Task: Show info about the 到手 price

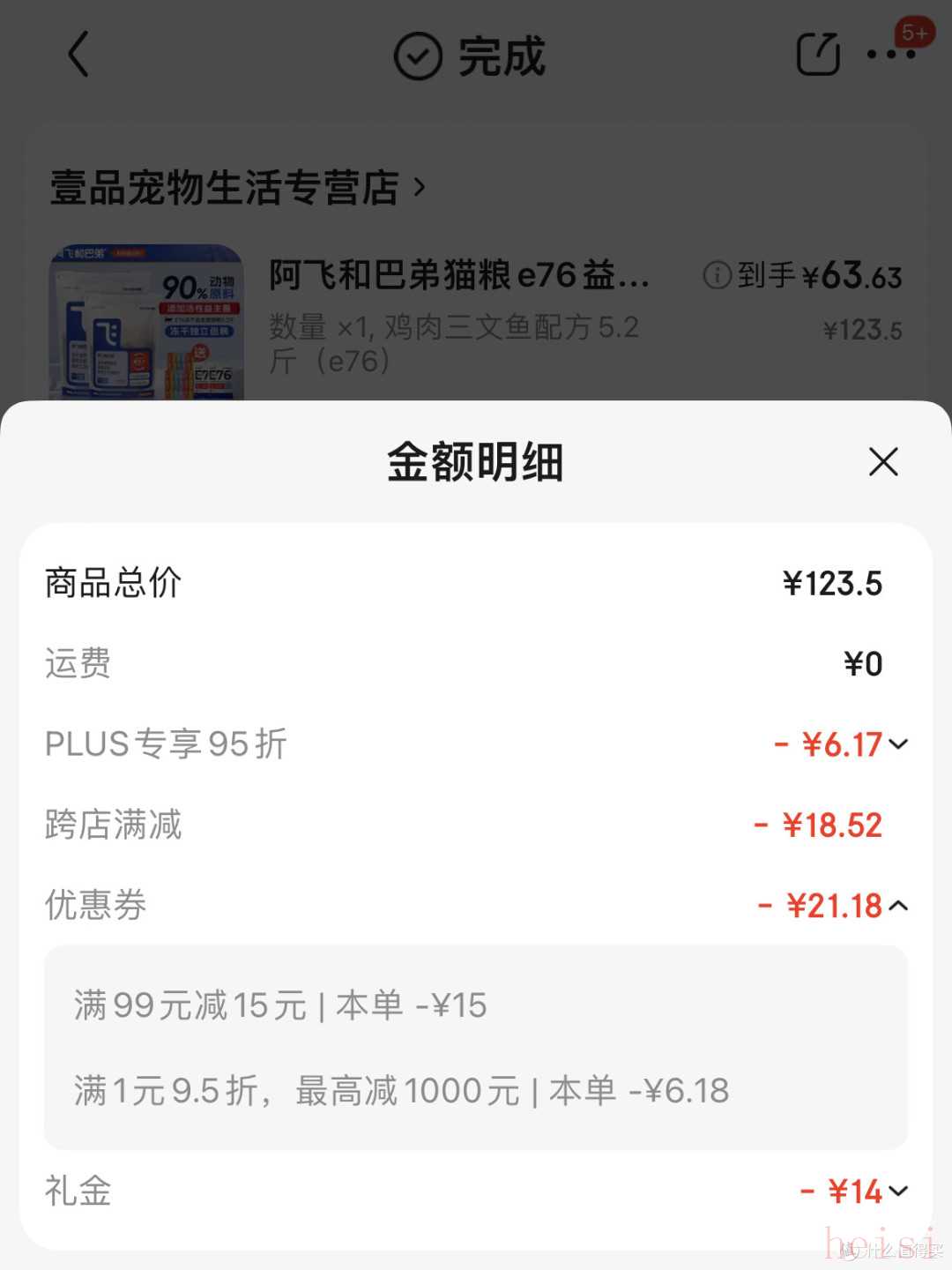Action: (x=717, y=276)
